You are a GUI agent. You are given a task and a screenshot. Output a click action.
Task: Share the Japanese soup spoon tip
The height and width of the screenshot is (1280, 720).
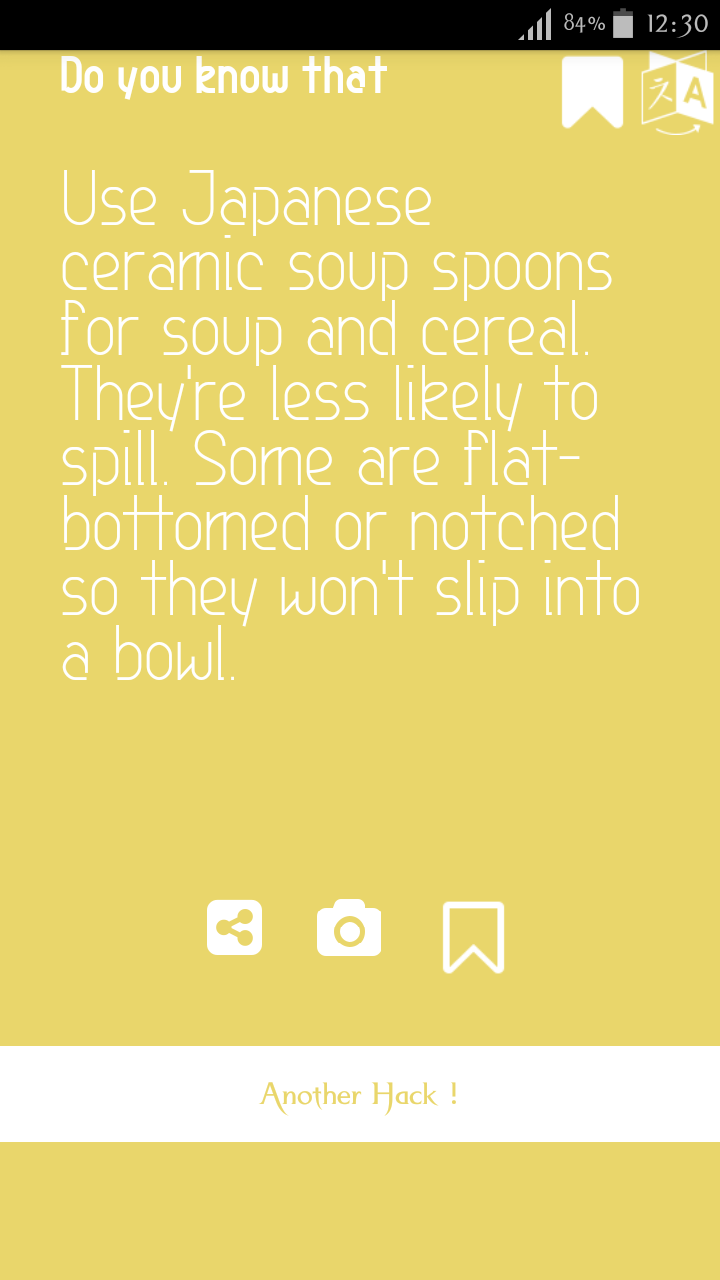pos(234,928)
